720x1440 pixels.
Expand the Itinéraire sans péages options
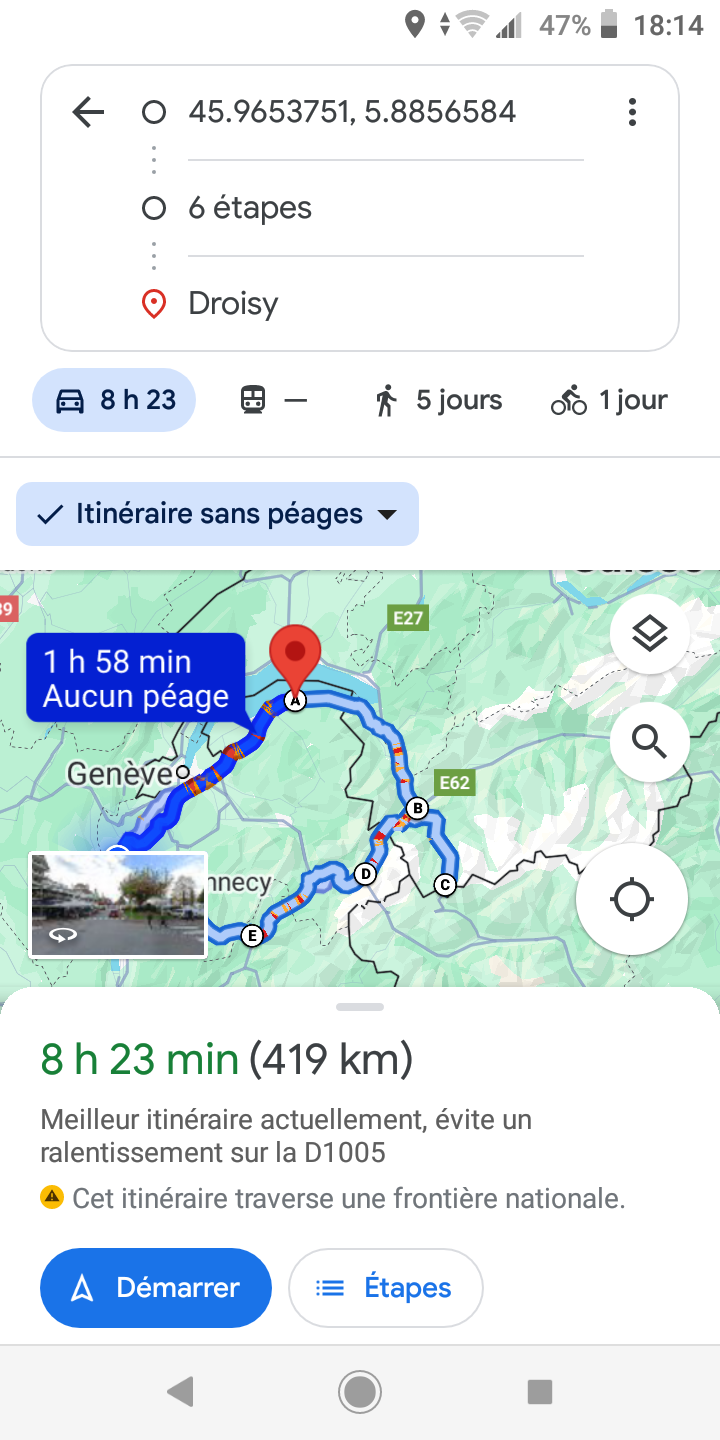click(x=217, y=514)
